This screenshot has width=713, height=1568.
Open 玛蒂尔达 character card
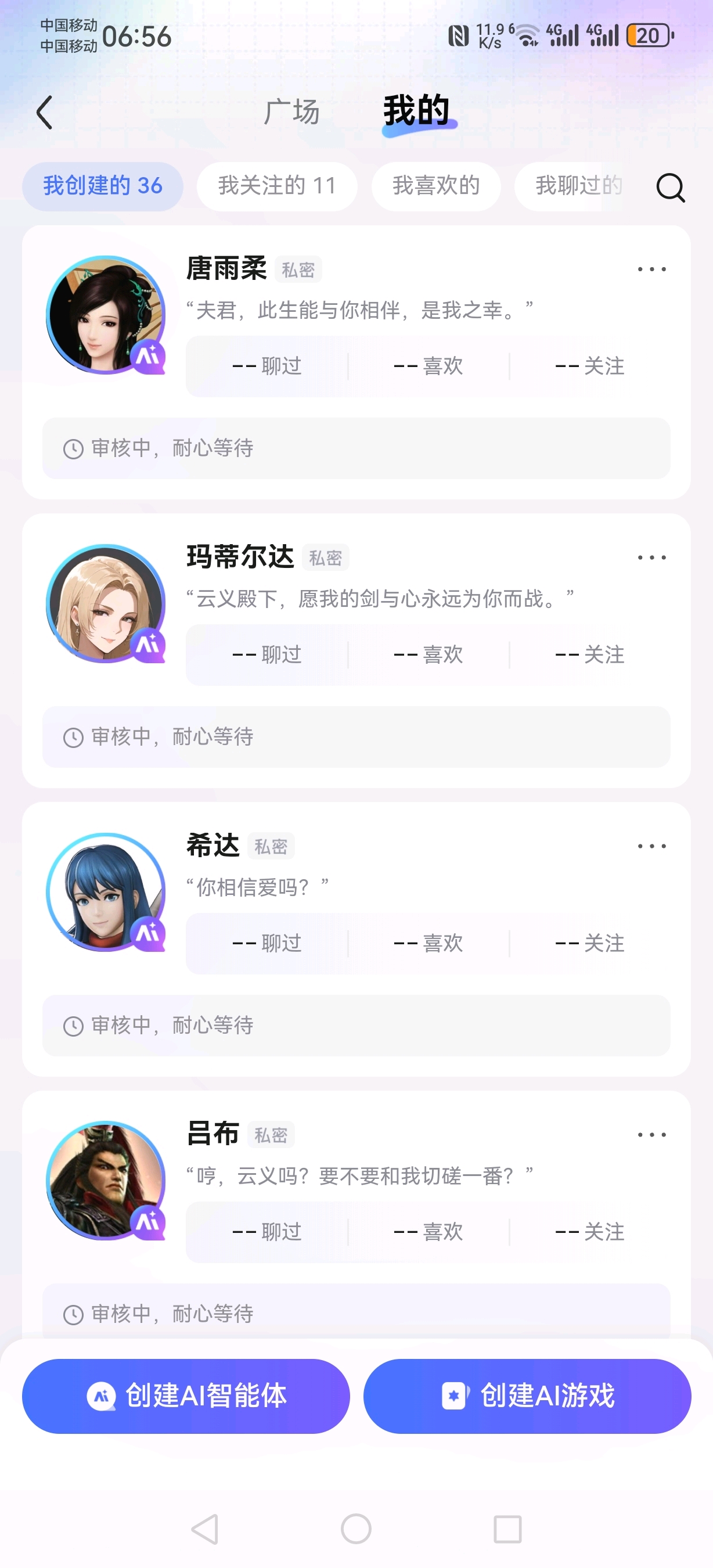click(x=240, y=557)
